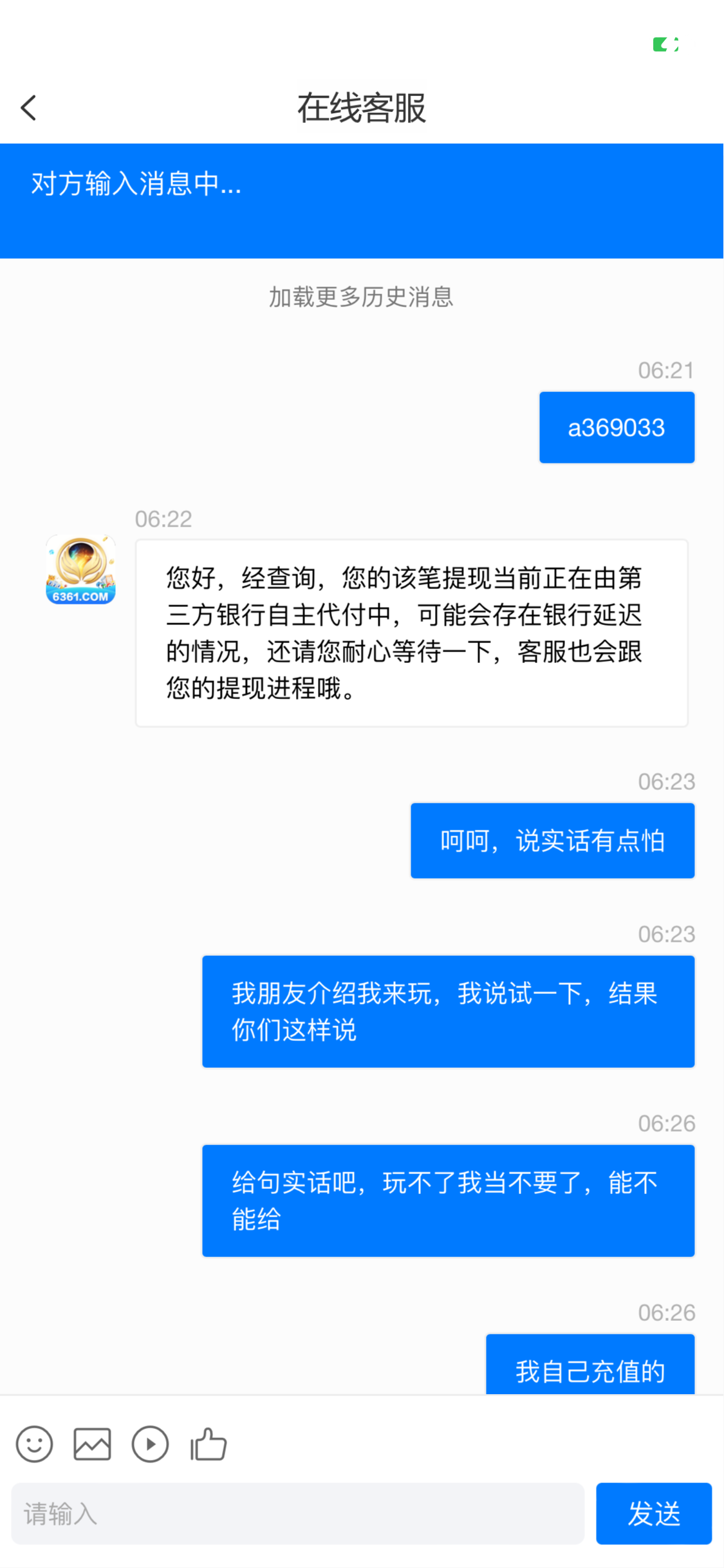724x1568 pixels.
Task: Tap the back arrow to exit chat
Action: (x=28, y=107)
